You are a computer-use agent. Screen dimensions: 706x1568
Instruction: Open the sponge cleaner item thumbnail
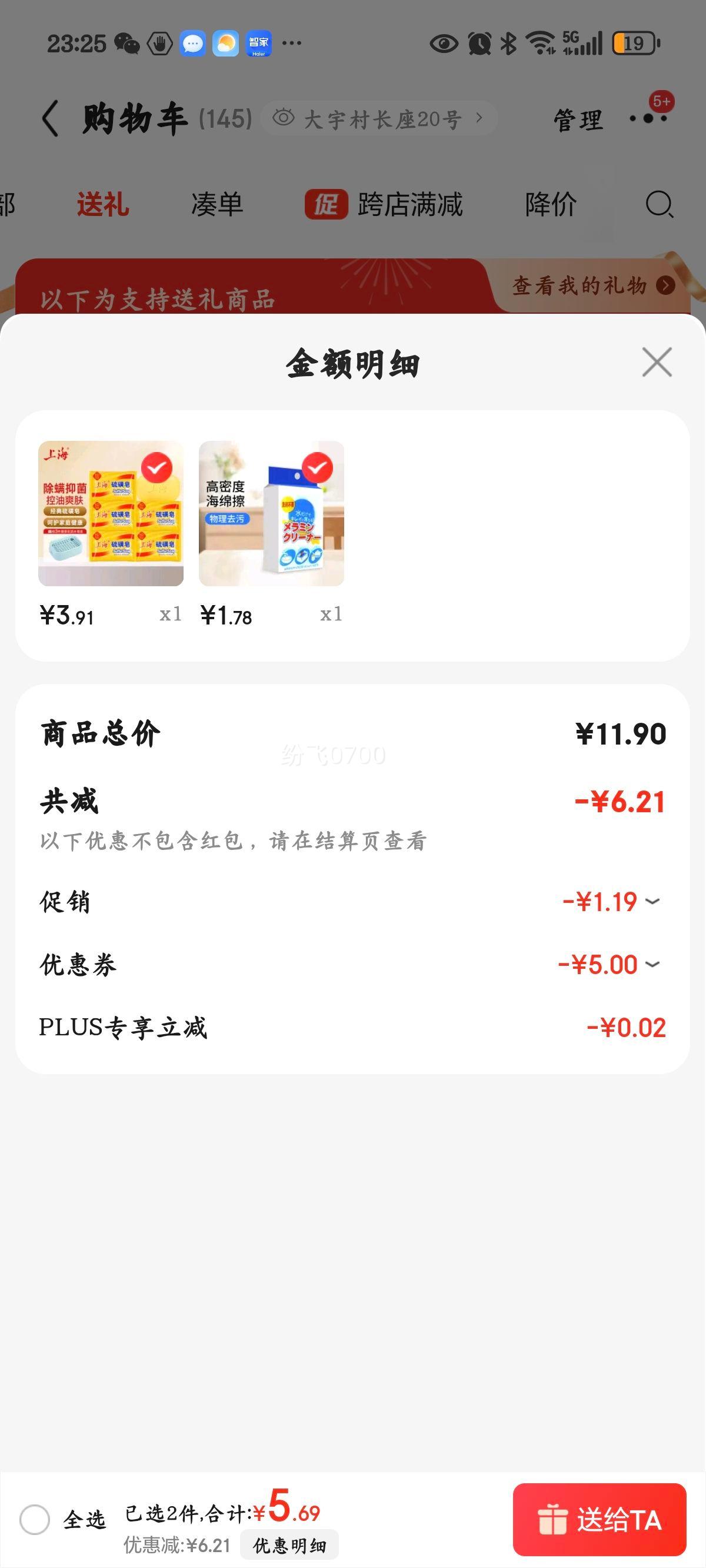(x=271, y=513)
